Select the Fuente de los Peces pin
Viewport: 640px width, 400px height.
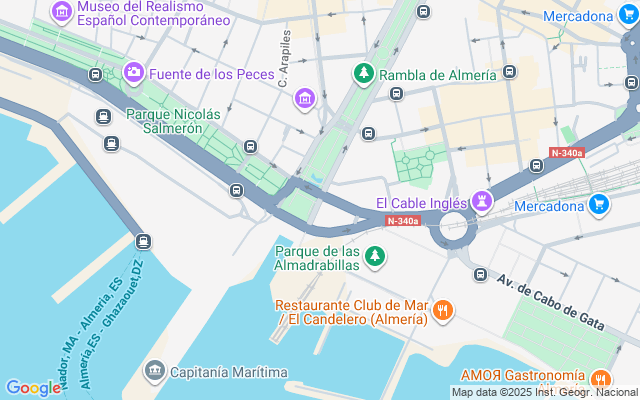pyautogui.click(x=133, y=73)
